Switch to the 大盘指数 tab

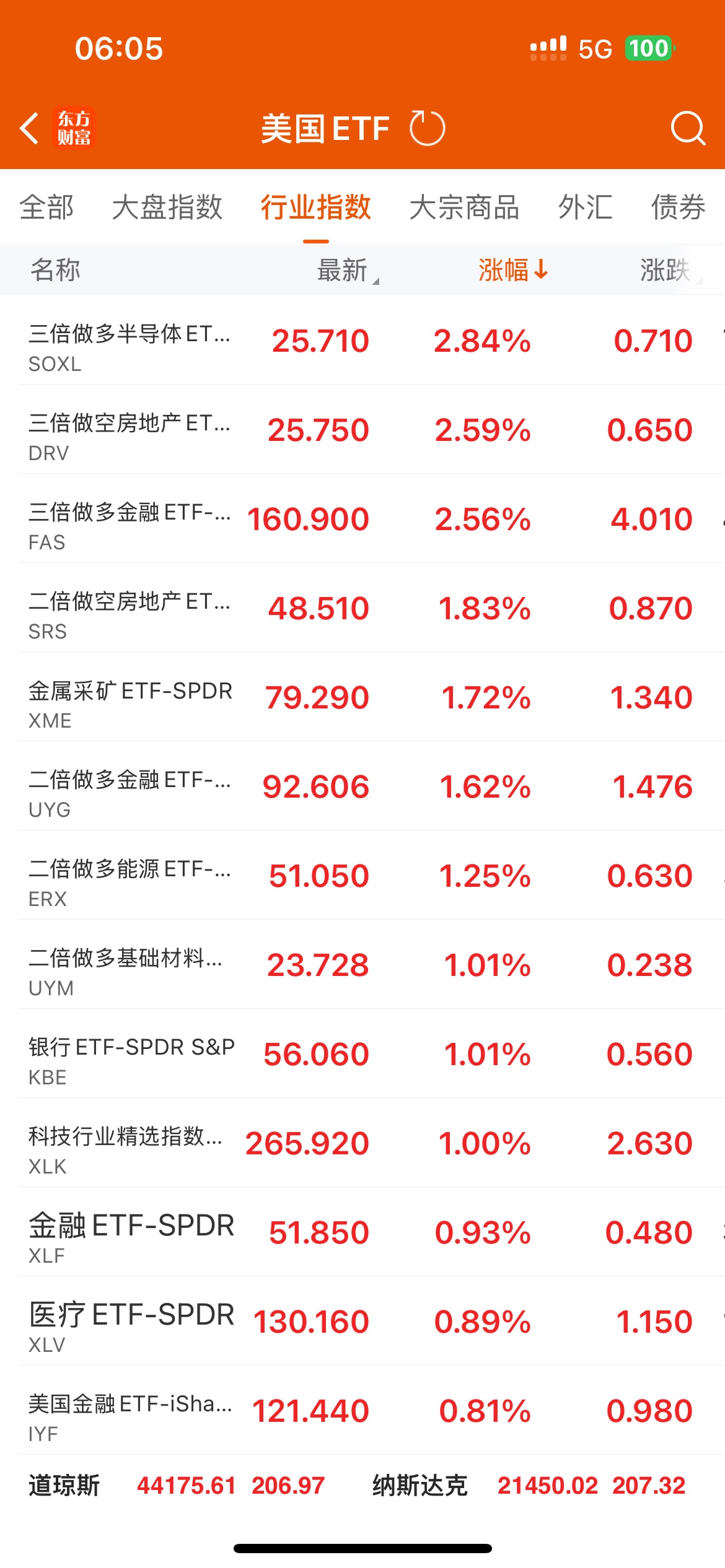click(167, 207)
